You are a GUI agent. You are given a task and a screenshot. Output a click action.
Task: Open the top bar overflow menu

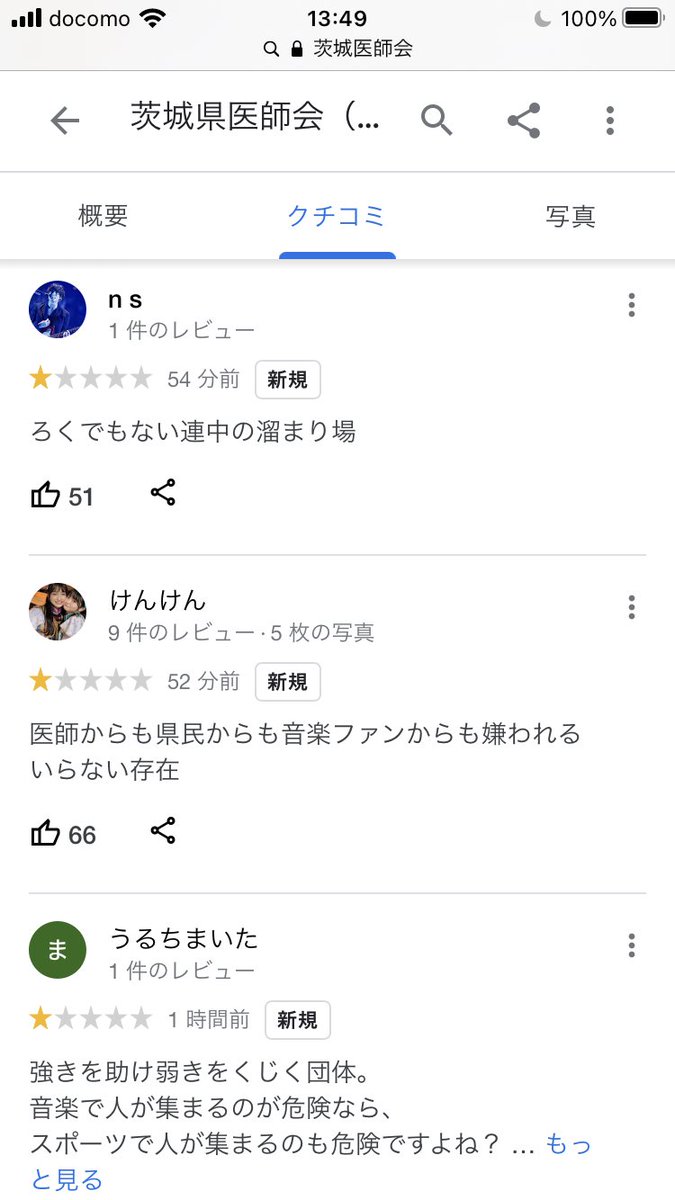tap(610, 121)
